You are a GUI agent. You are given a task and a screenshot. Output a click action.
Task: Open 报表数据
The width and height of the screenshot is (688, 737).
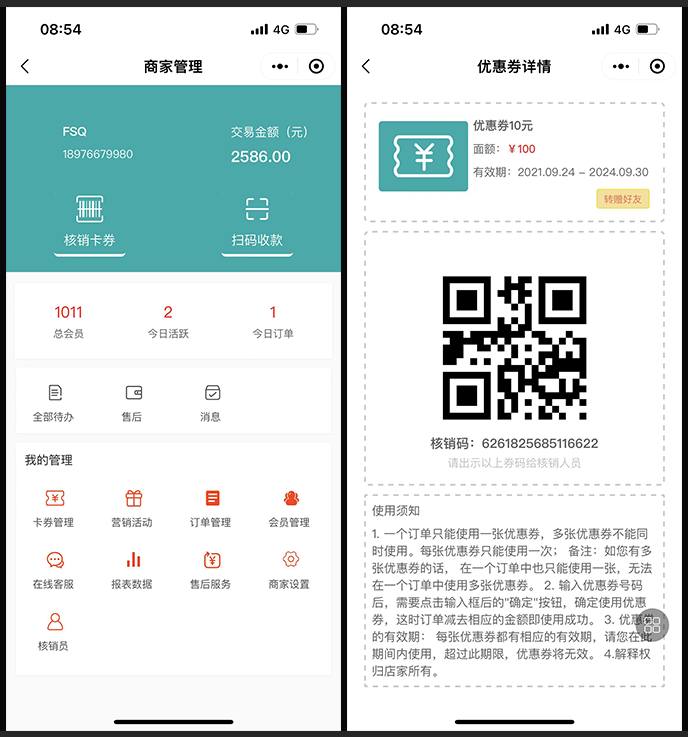point(132,570)
